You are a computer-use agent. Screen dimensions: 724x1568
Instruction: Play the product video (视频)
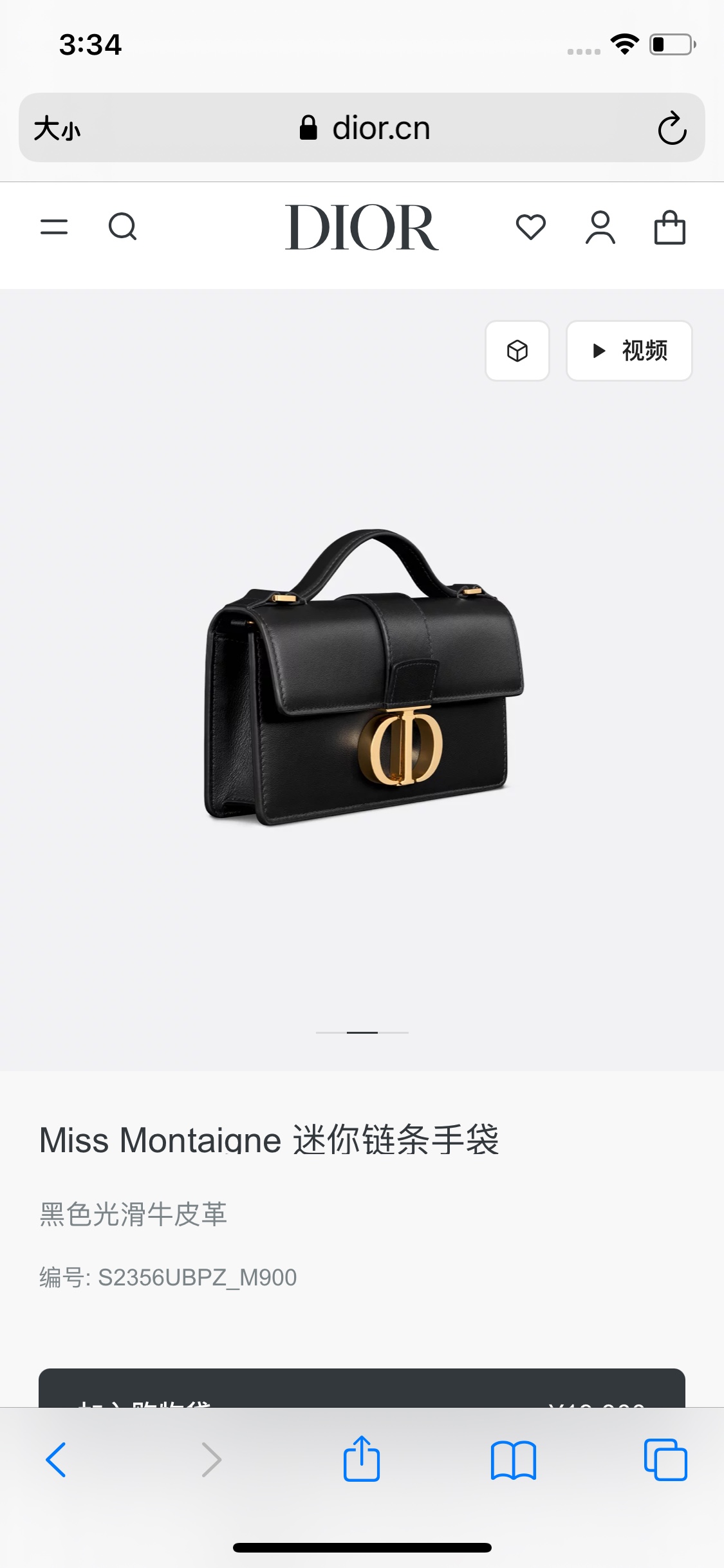click(x=629, y=351)
